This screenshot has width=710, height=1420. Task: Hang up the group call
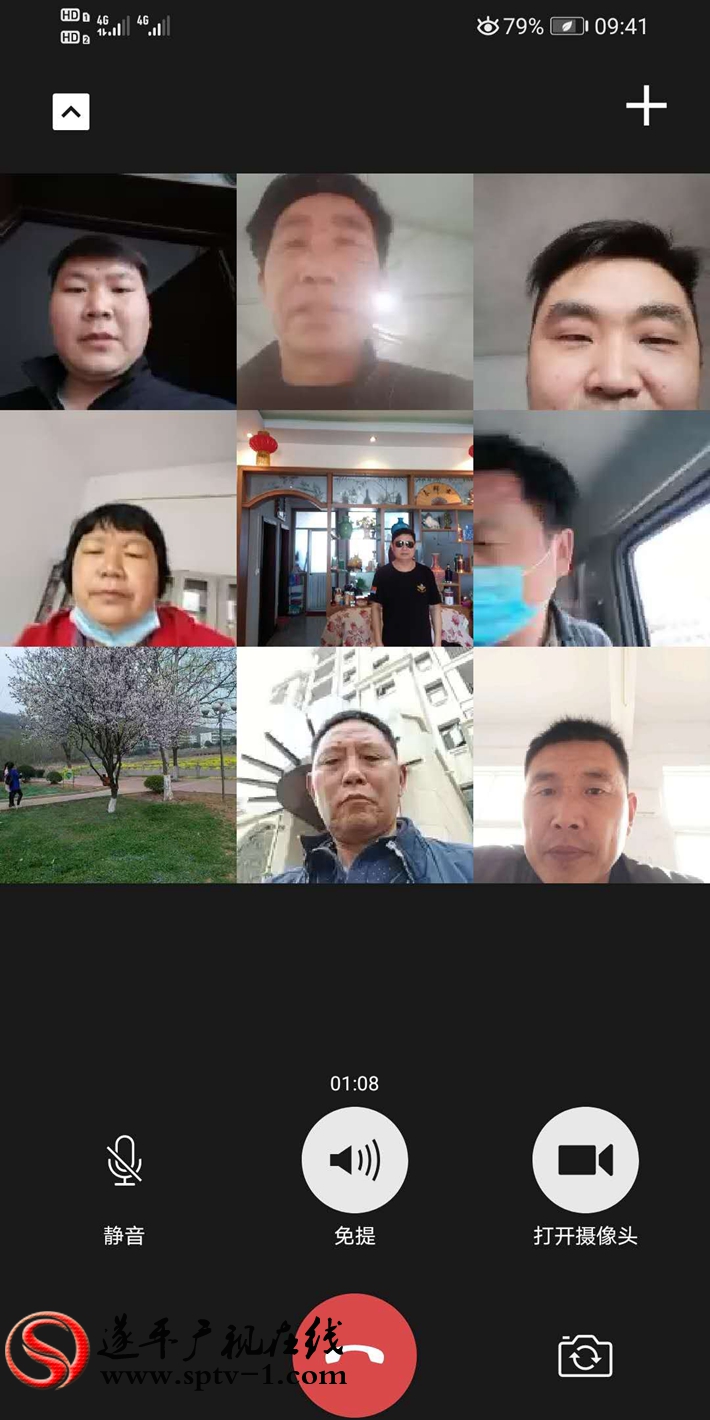coord(355,1356)
